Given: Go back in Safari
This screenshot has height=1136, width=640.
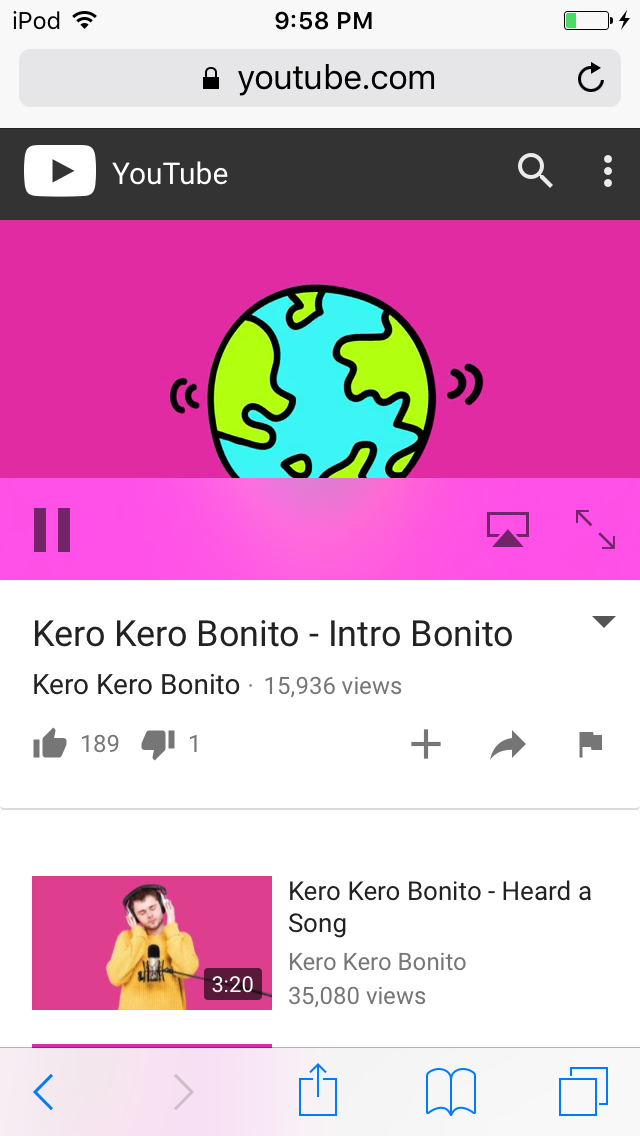Looking at the screenshot, I should point(43,1092).
